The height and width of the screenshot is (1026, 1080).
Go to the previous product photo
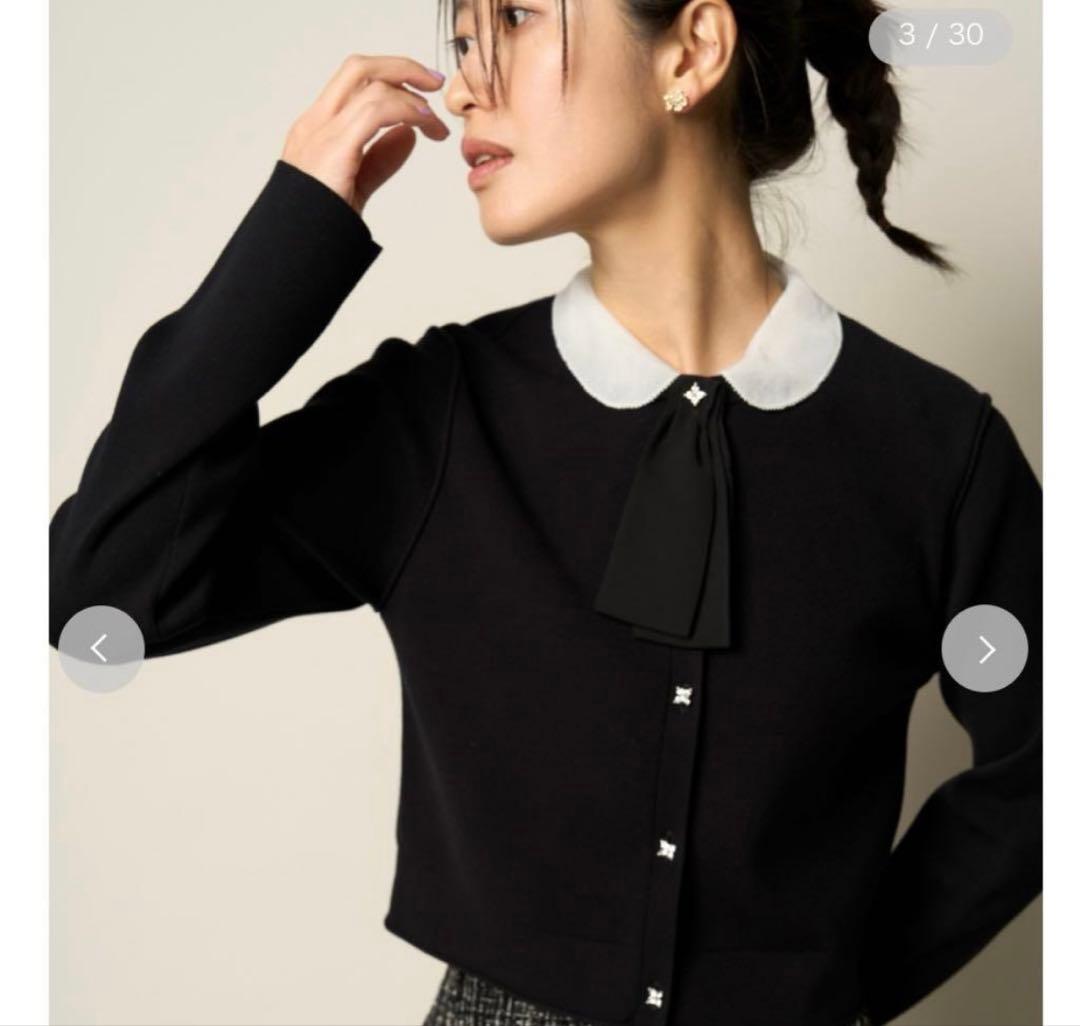click(x=100, y=648)
